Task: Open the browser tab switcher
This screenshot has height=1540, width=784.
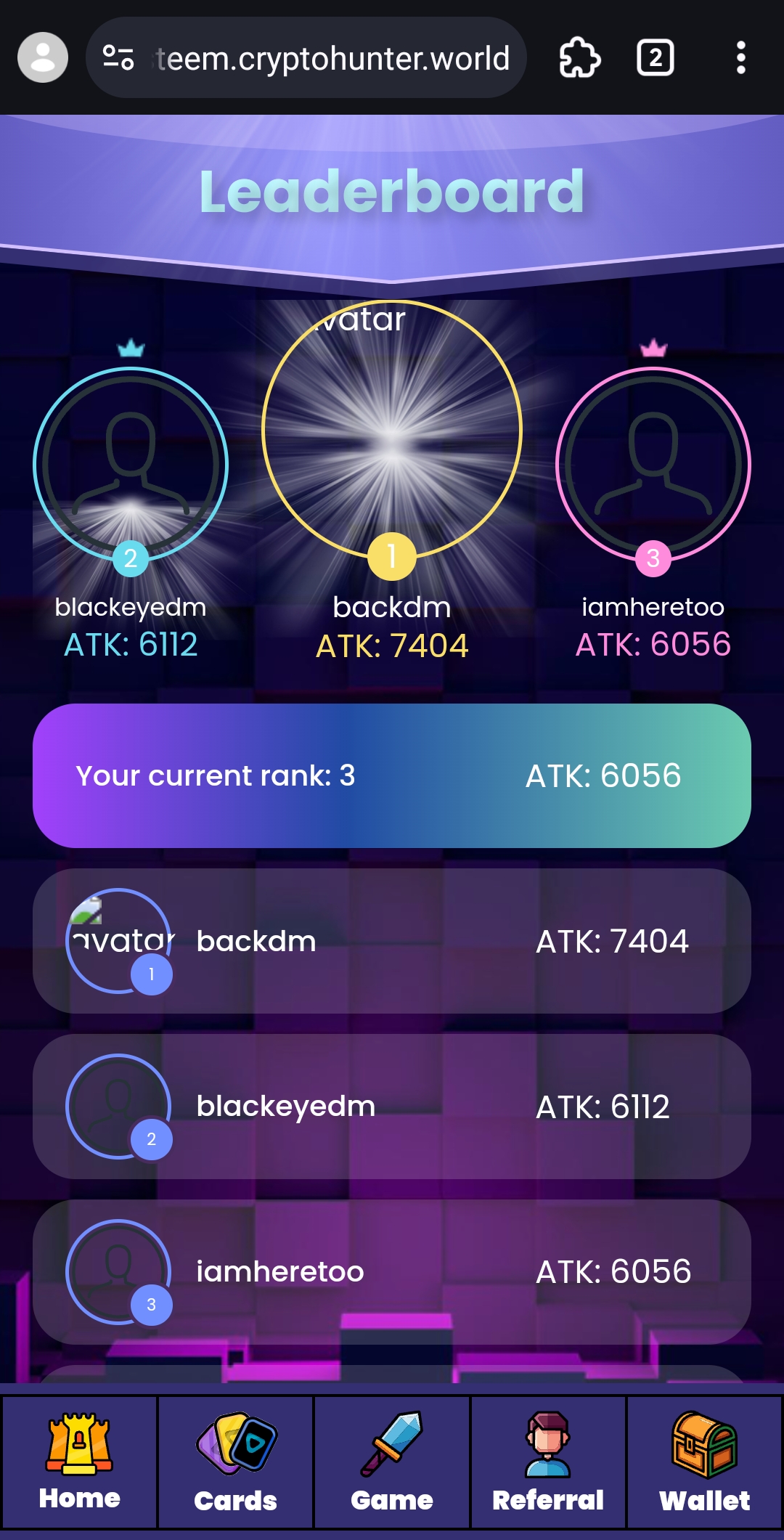Action: (655, 58)
